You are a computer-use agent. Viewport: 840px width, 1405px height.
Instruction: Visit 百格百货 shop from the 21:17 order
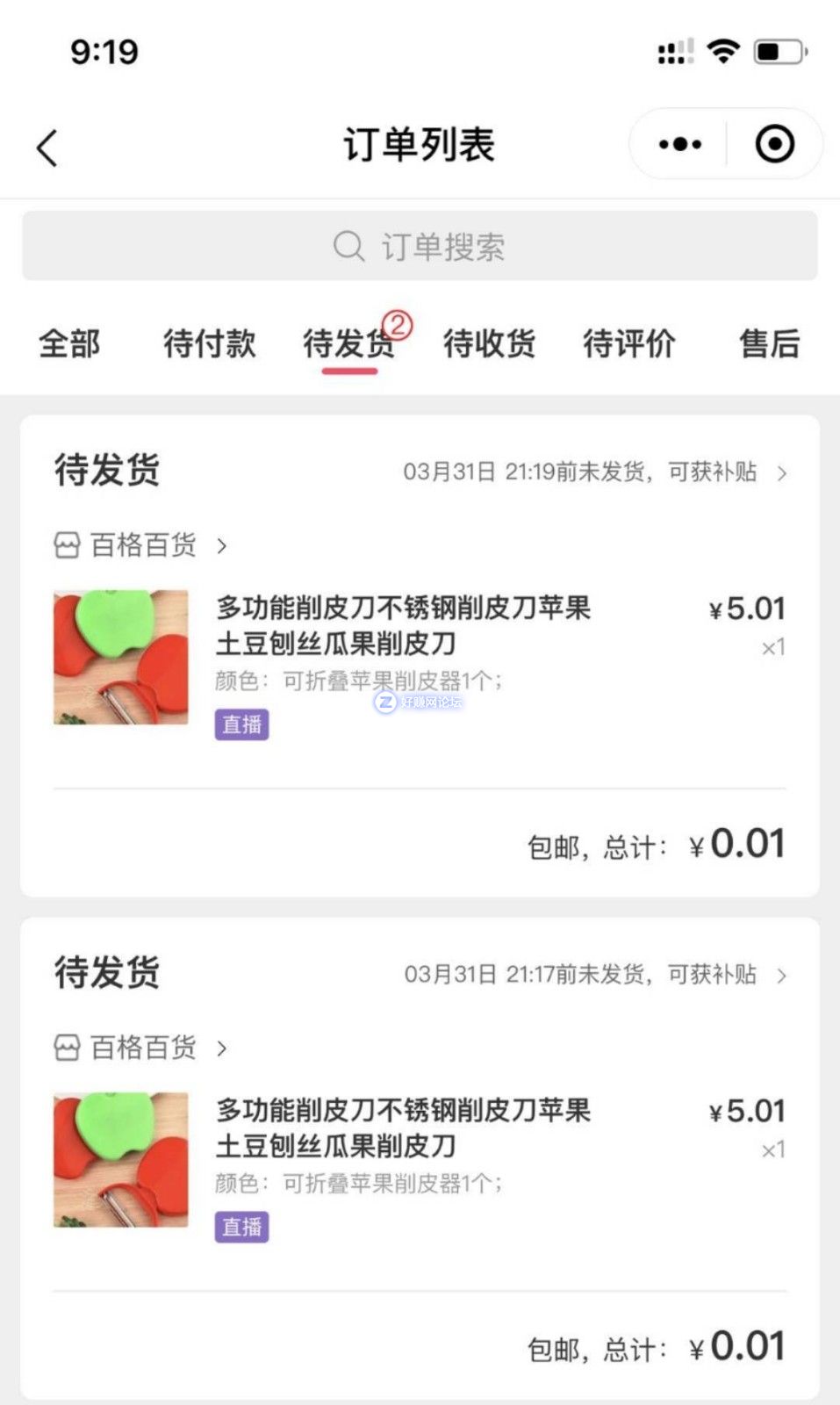click(x=142, y=1048)
